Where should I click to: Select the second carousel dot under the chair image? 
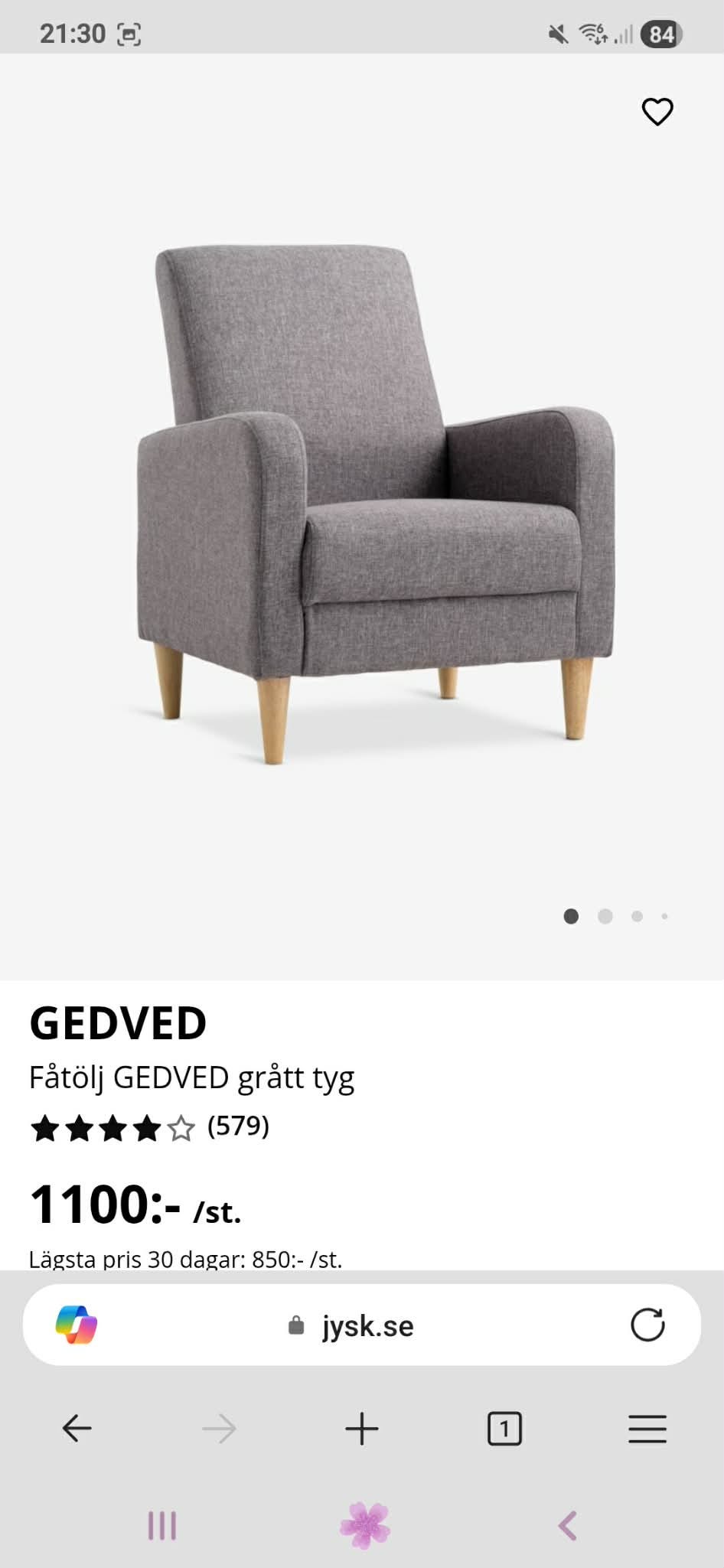pyautogui.click(x=604, y=914)
